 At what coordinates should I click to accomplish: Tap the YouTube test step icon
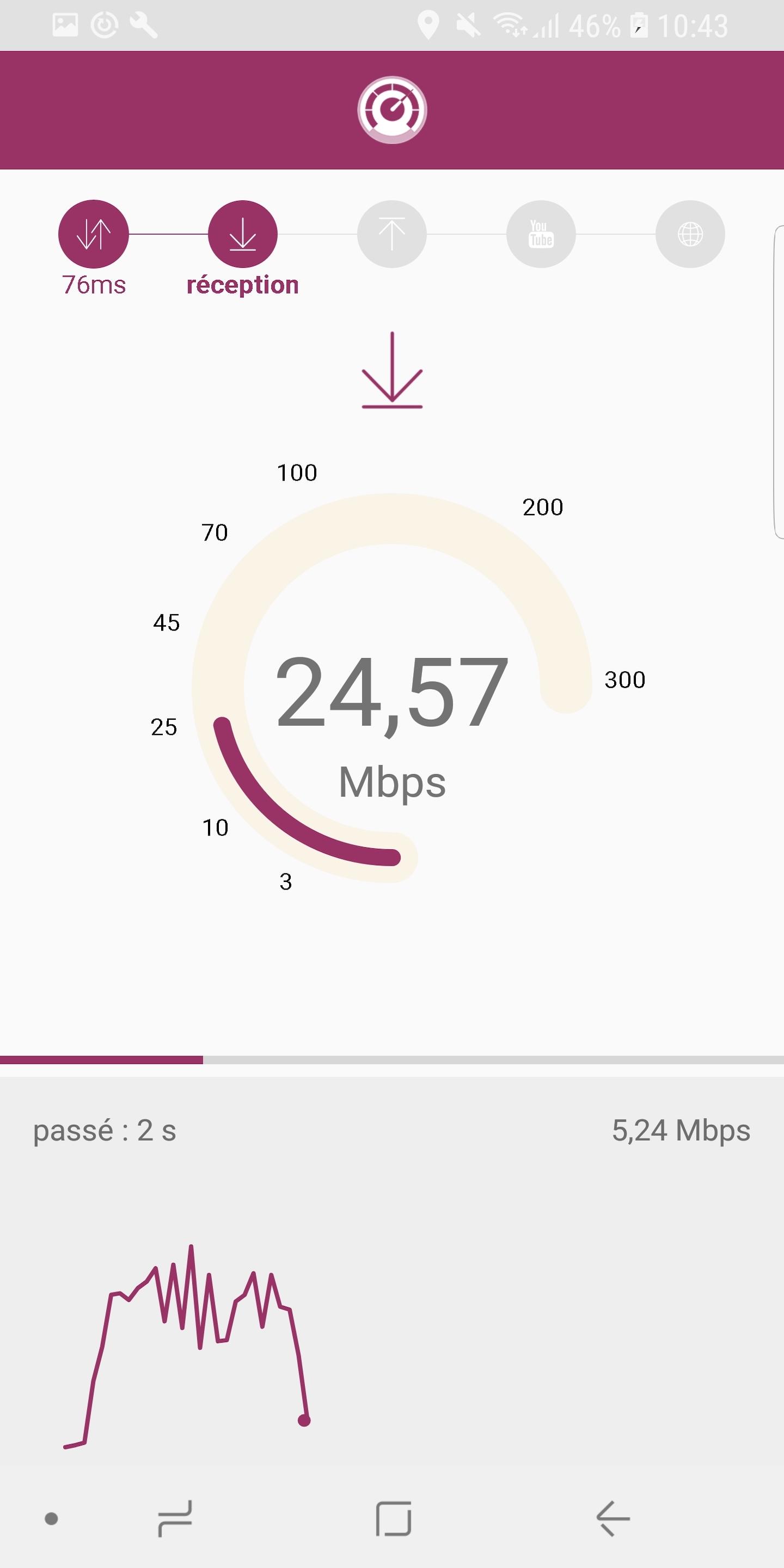[x=541, y=234]
